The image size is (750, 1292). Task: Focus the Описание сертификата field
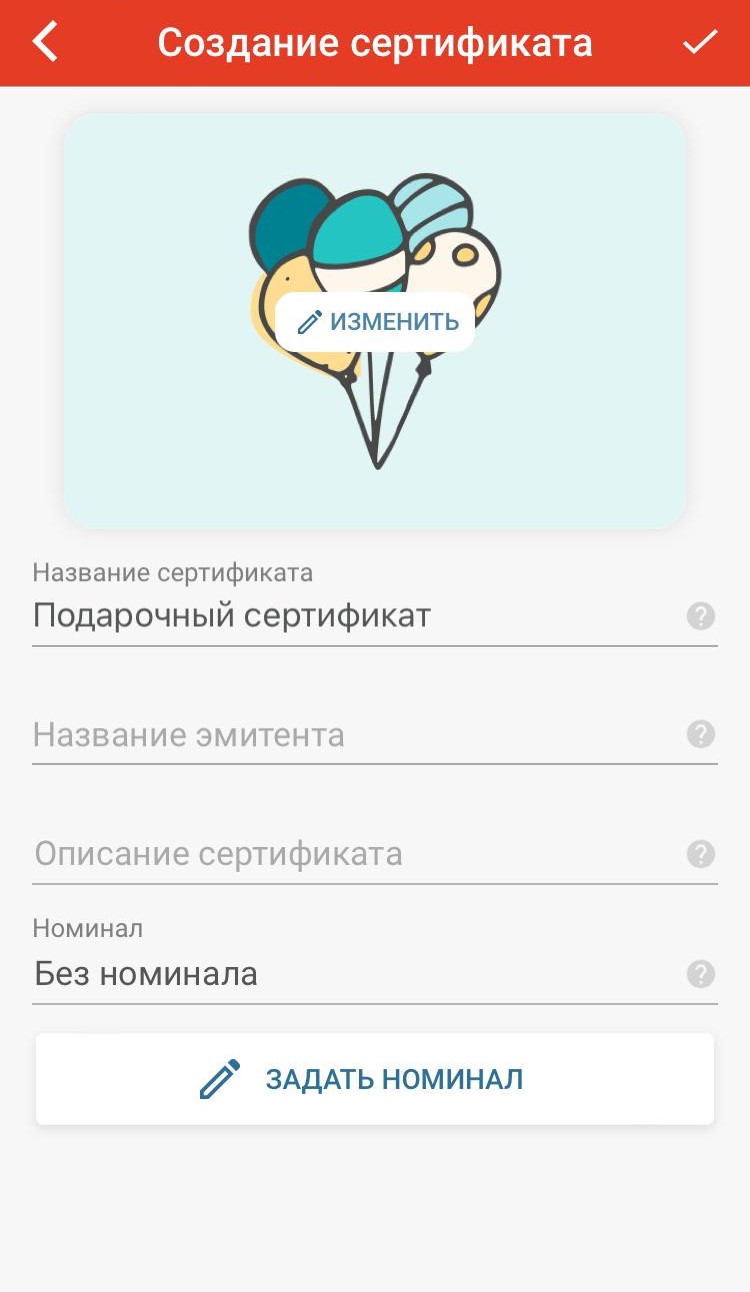click(355, 854)
